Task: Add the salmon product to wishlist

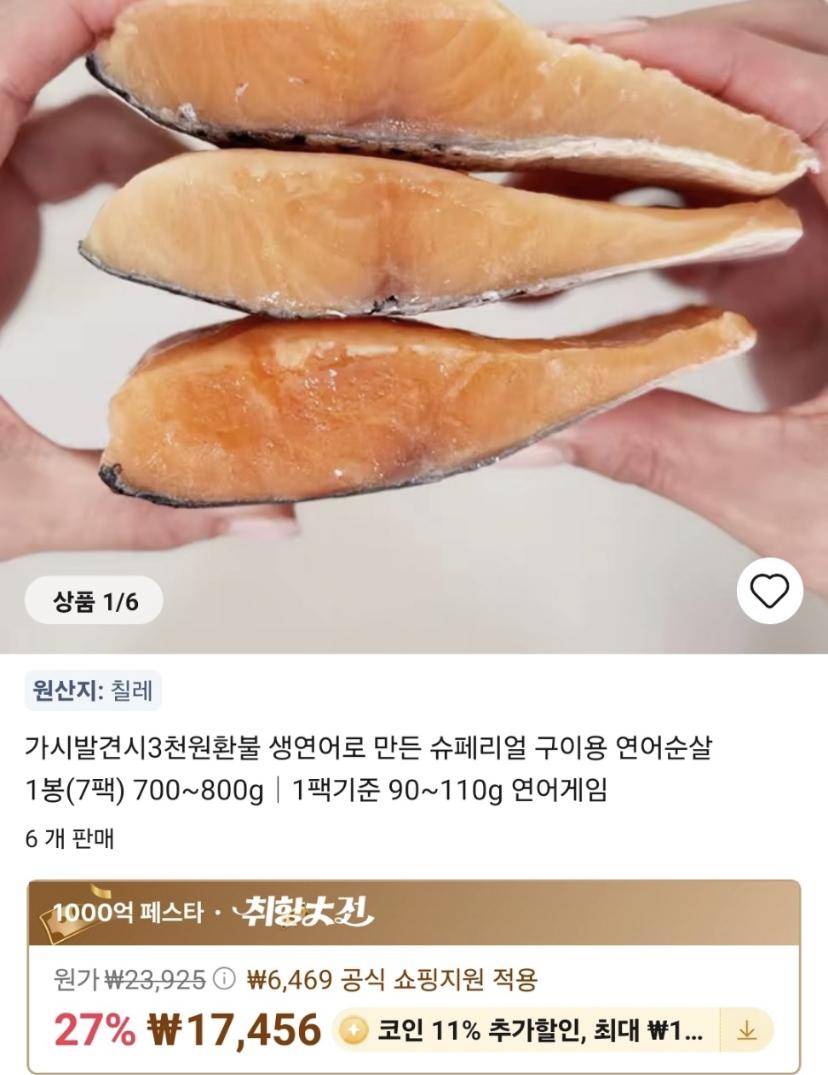Action: tap(769, 592)
